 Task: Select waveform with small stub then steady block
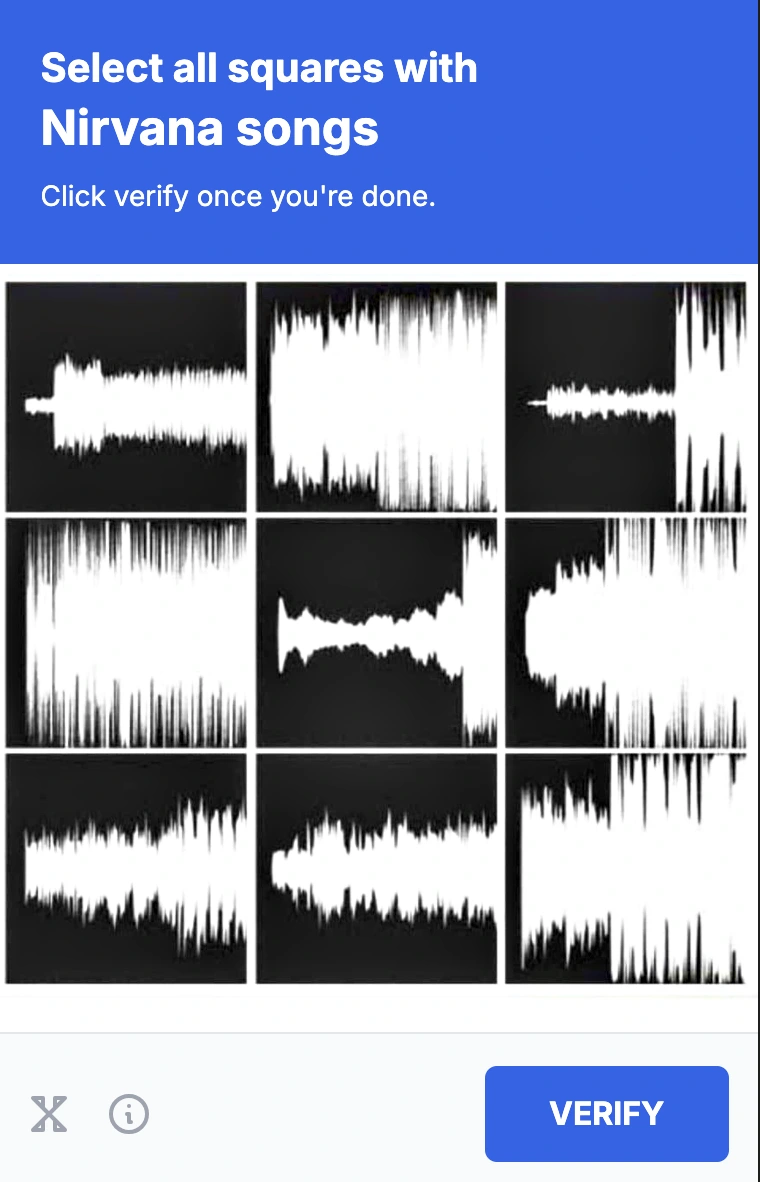126,397
